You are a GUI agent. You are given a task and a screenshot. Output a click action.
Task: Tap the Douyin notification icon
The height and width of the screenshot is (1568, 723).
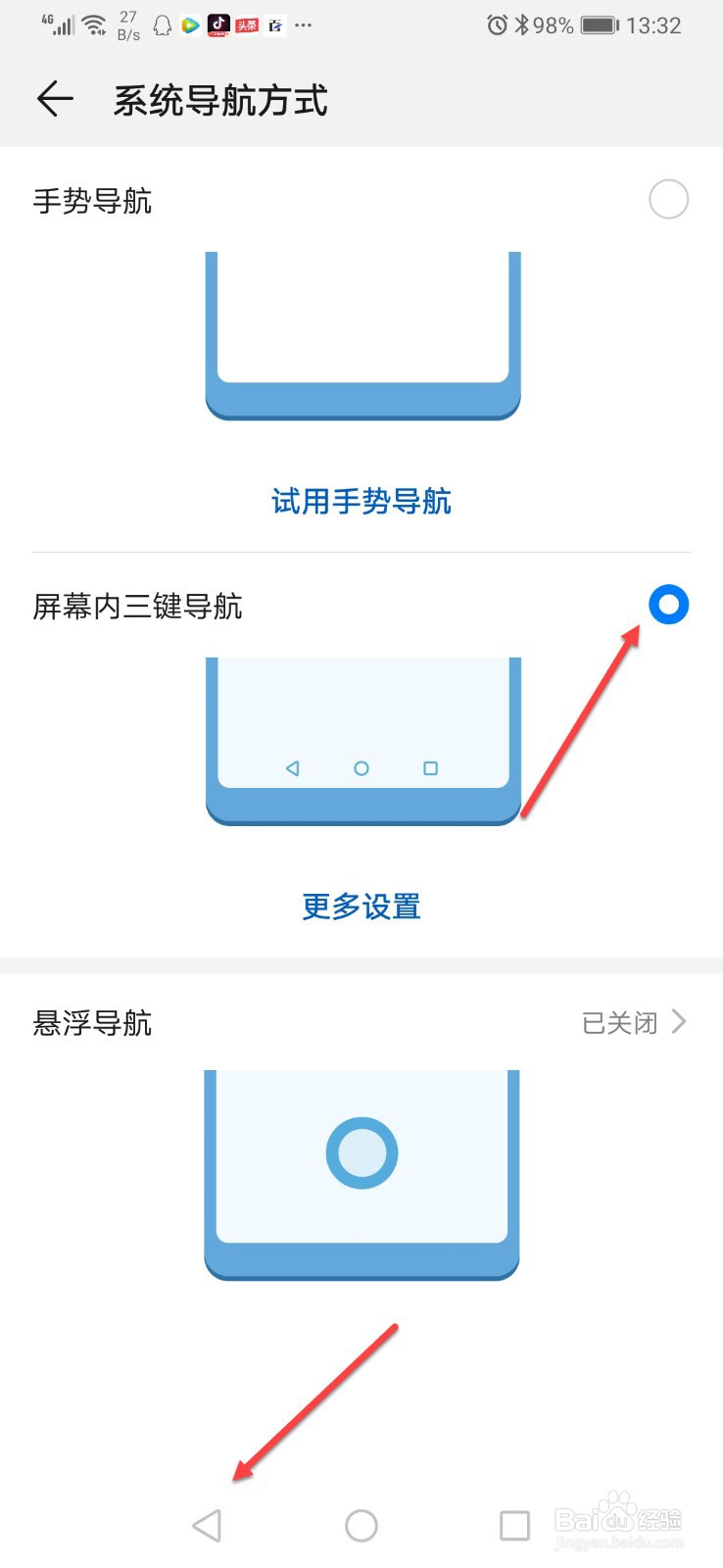click(218, 24)
